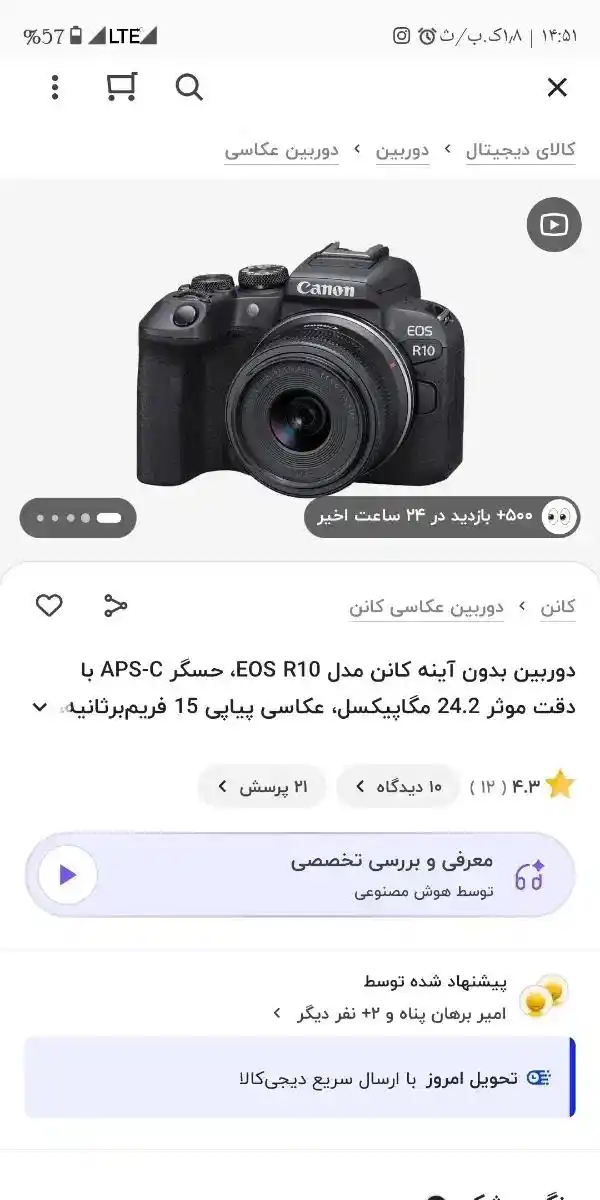Open the دوربین breadcrumb link
Screen dimensions: 600x1200
pos(402,151)
